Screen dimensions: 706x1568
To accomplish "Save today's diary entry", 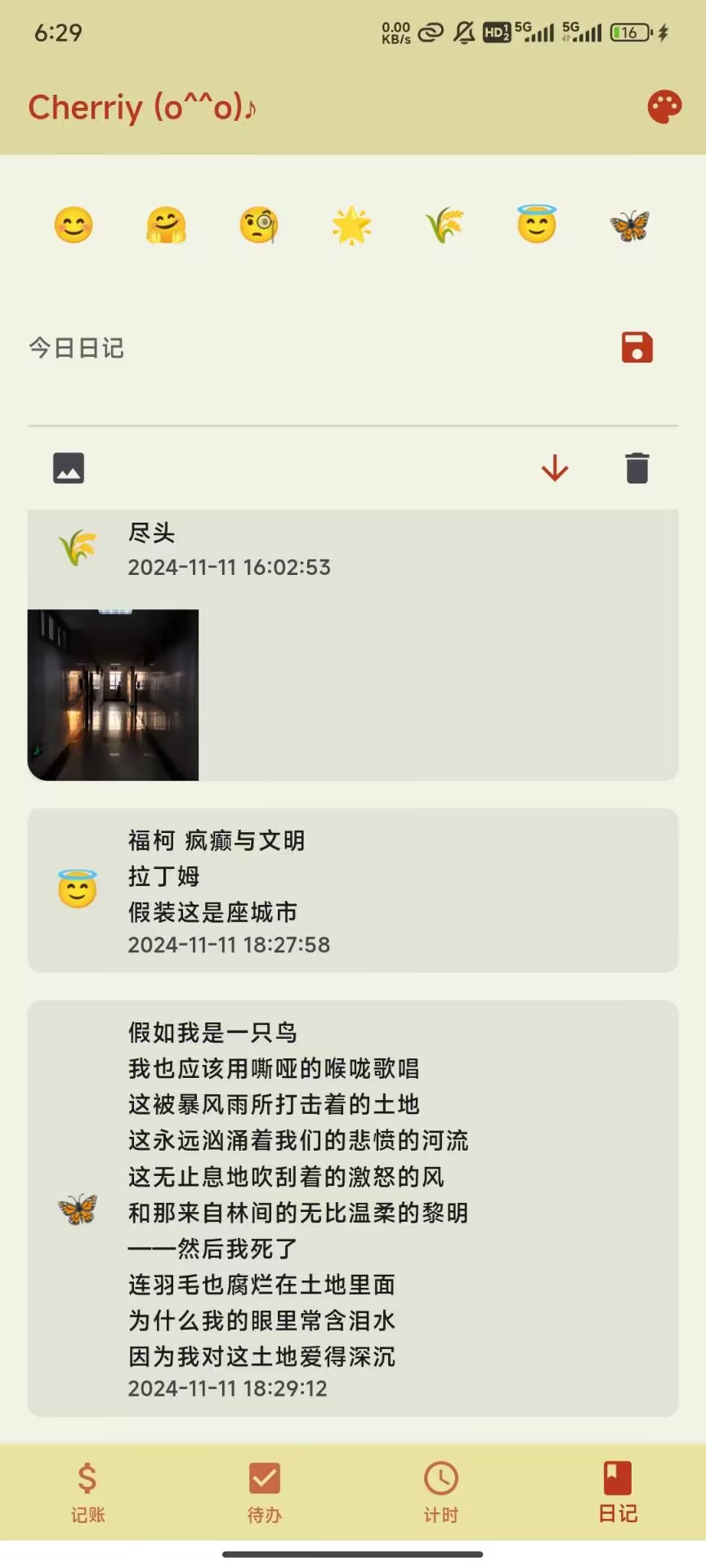I will [637, 348].
